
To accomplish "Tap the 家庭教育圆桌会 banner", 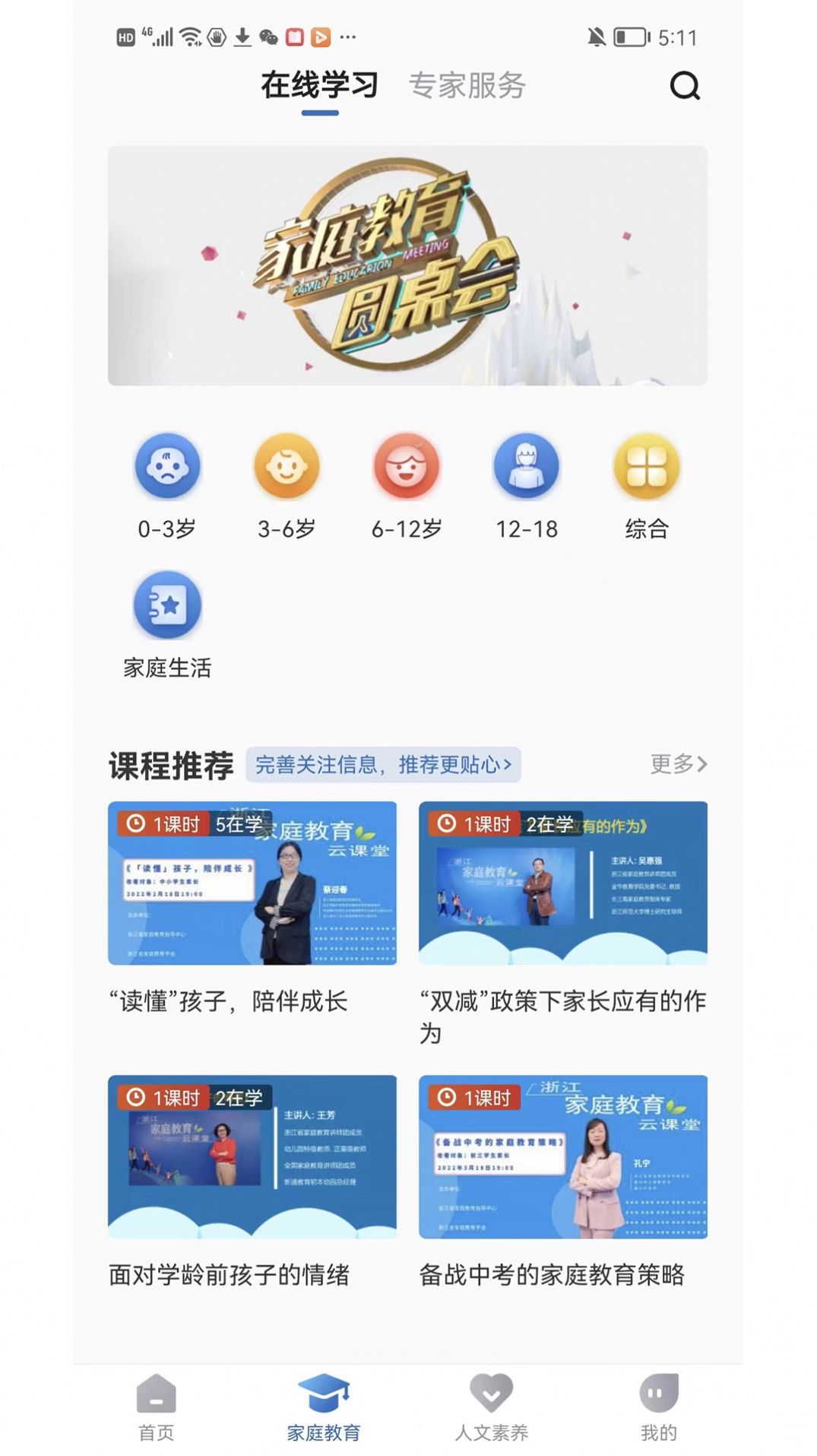I will coord(407,266).
